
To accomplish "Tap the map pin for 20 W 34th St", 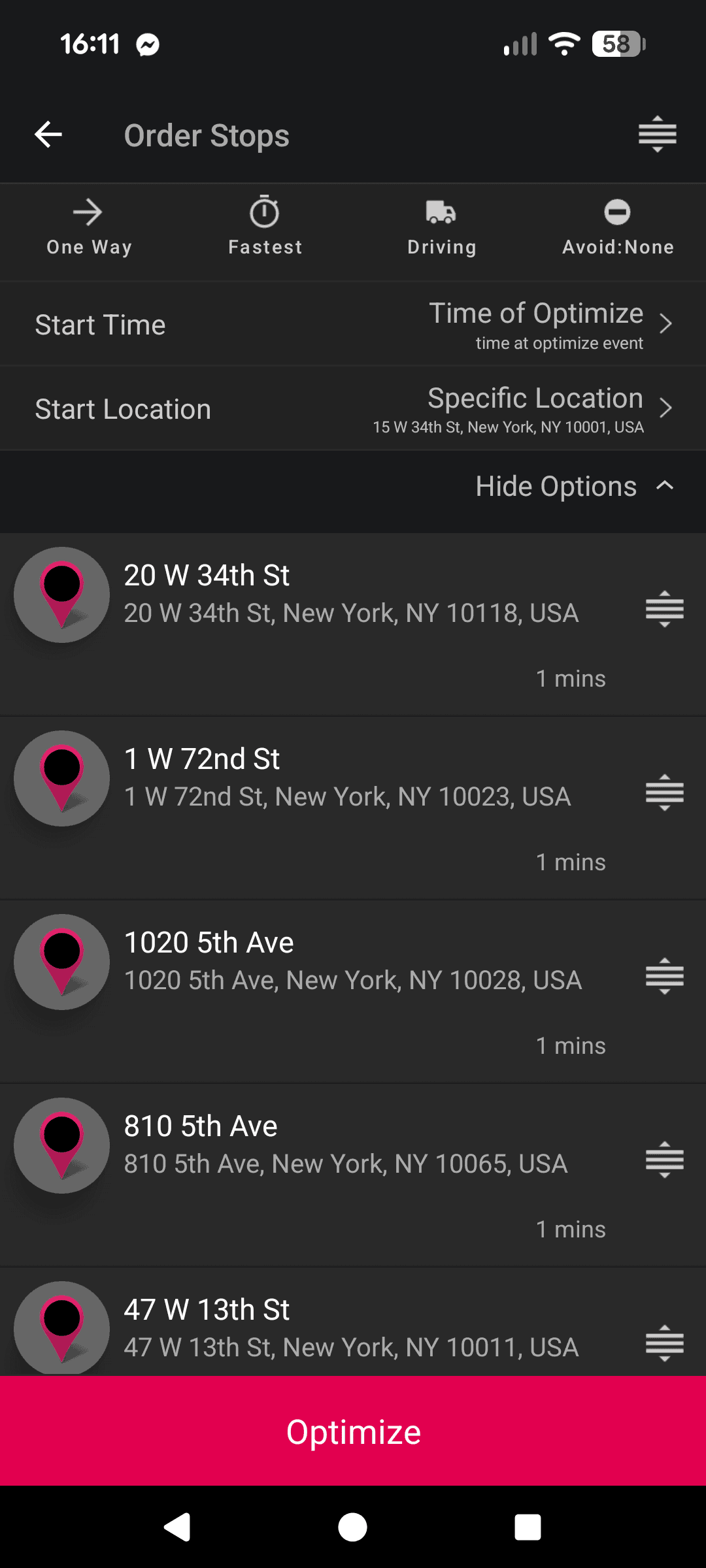I will 60,593.
